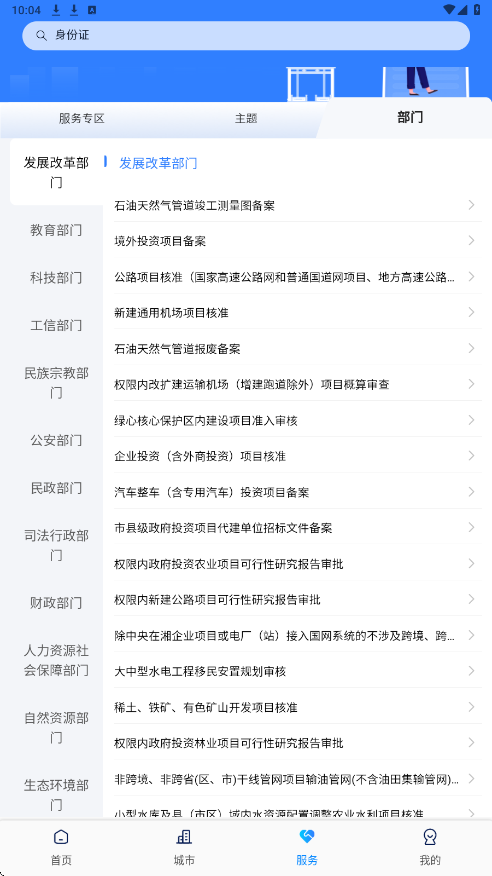This screenshot has width=492, height=876.
Task: Go to the 首页 tab
Action: pos(61,847)
